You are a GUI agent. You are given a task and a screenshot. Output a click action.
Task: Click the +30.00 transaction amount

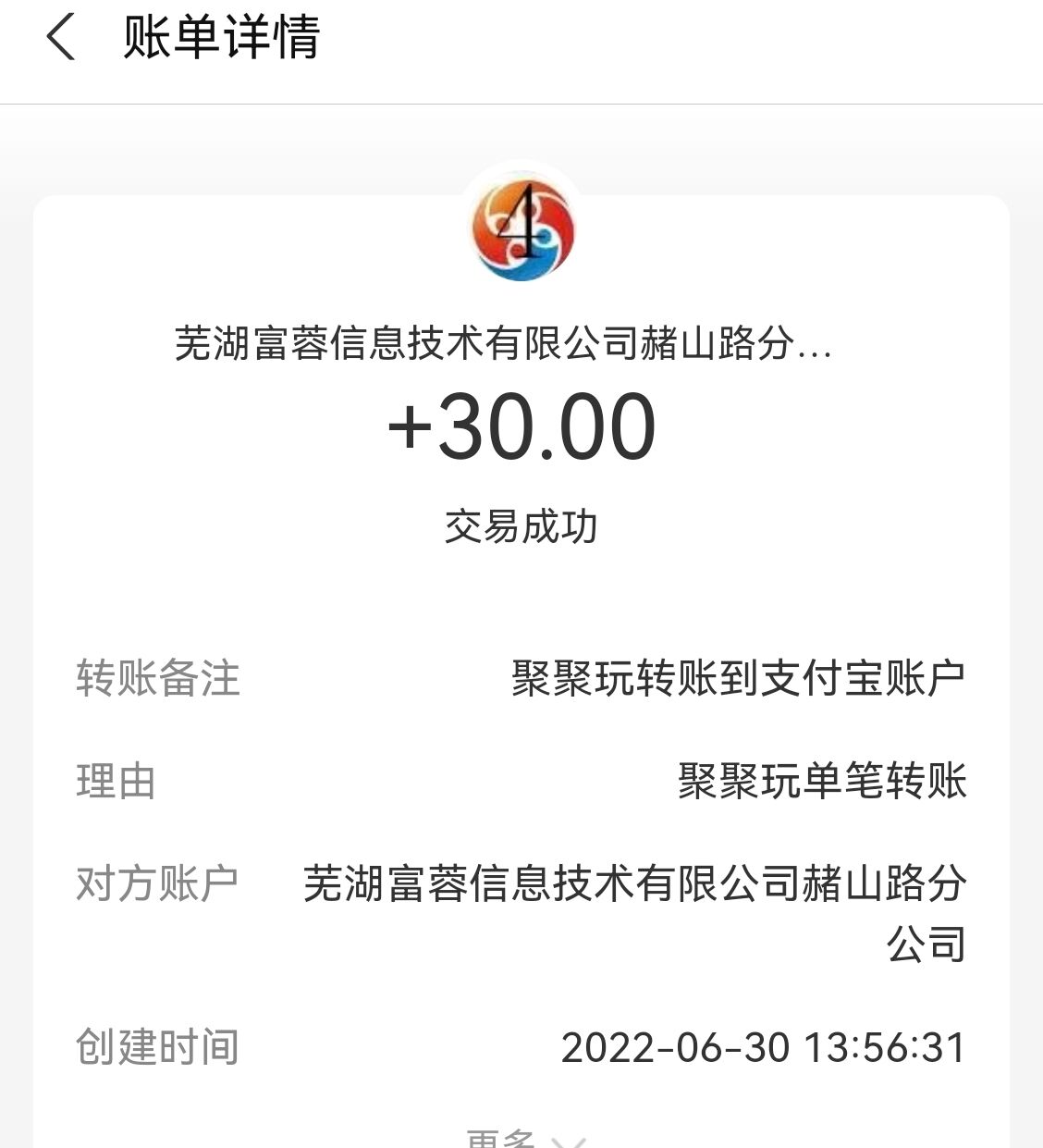(x=521, y=428)
